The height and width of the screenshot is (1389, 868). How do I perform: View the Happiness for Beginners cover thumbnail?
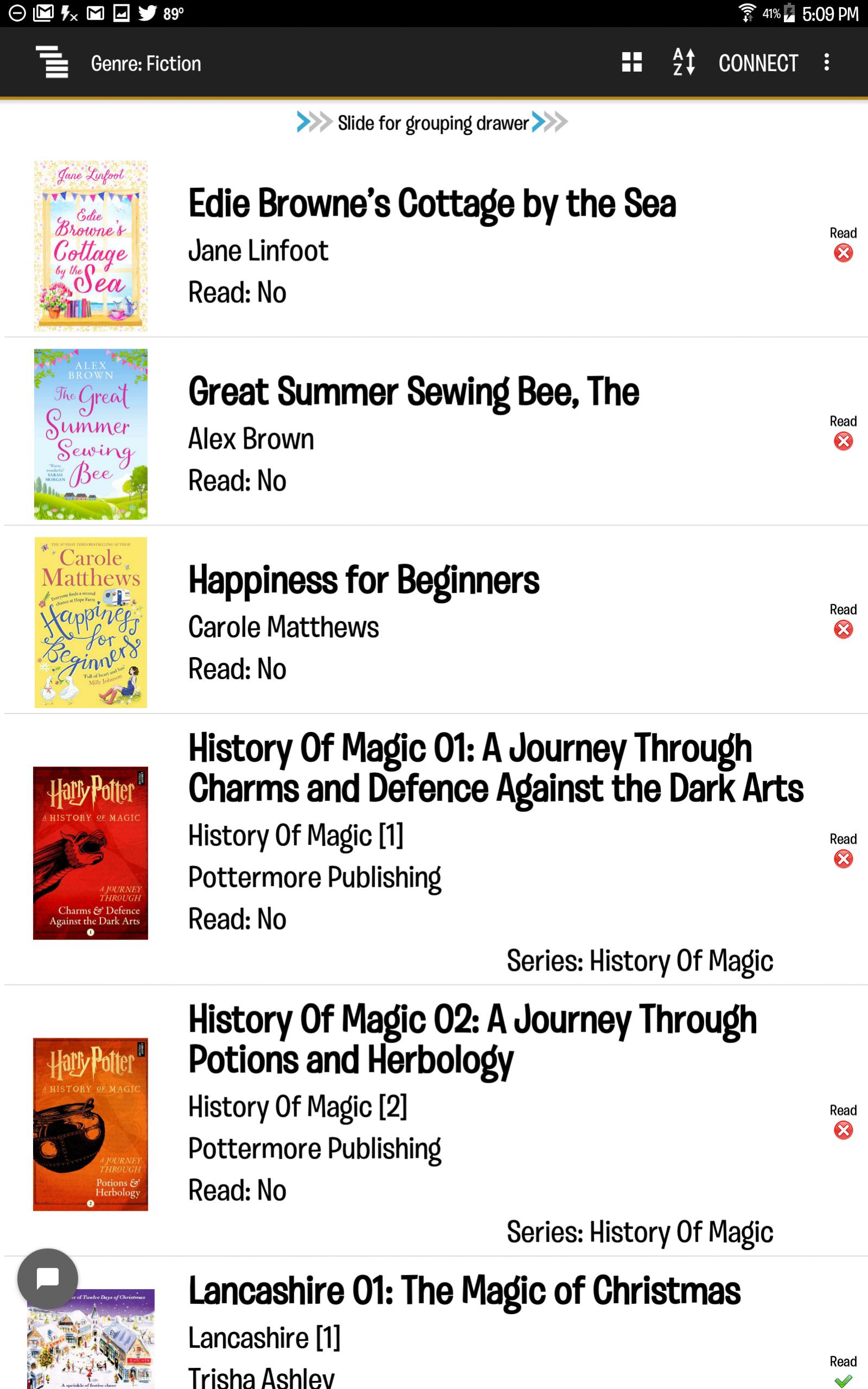click(x=91, y=622)
